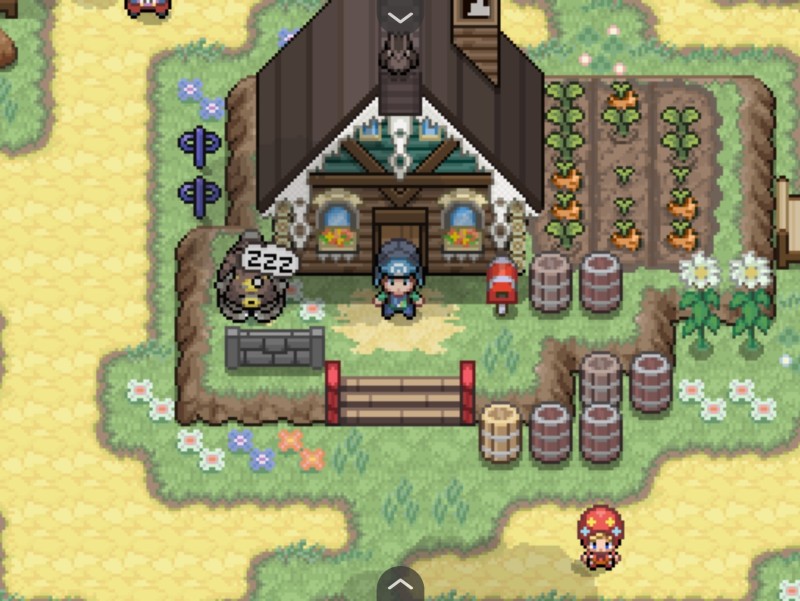800x601 pixels.
Task: Expand the bottom panel with the up chevron
Action: point(400,584)
